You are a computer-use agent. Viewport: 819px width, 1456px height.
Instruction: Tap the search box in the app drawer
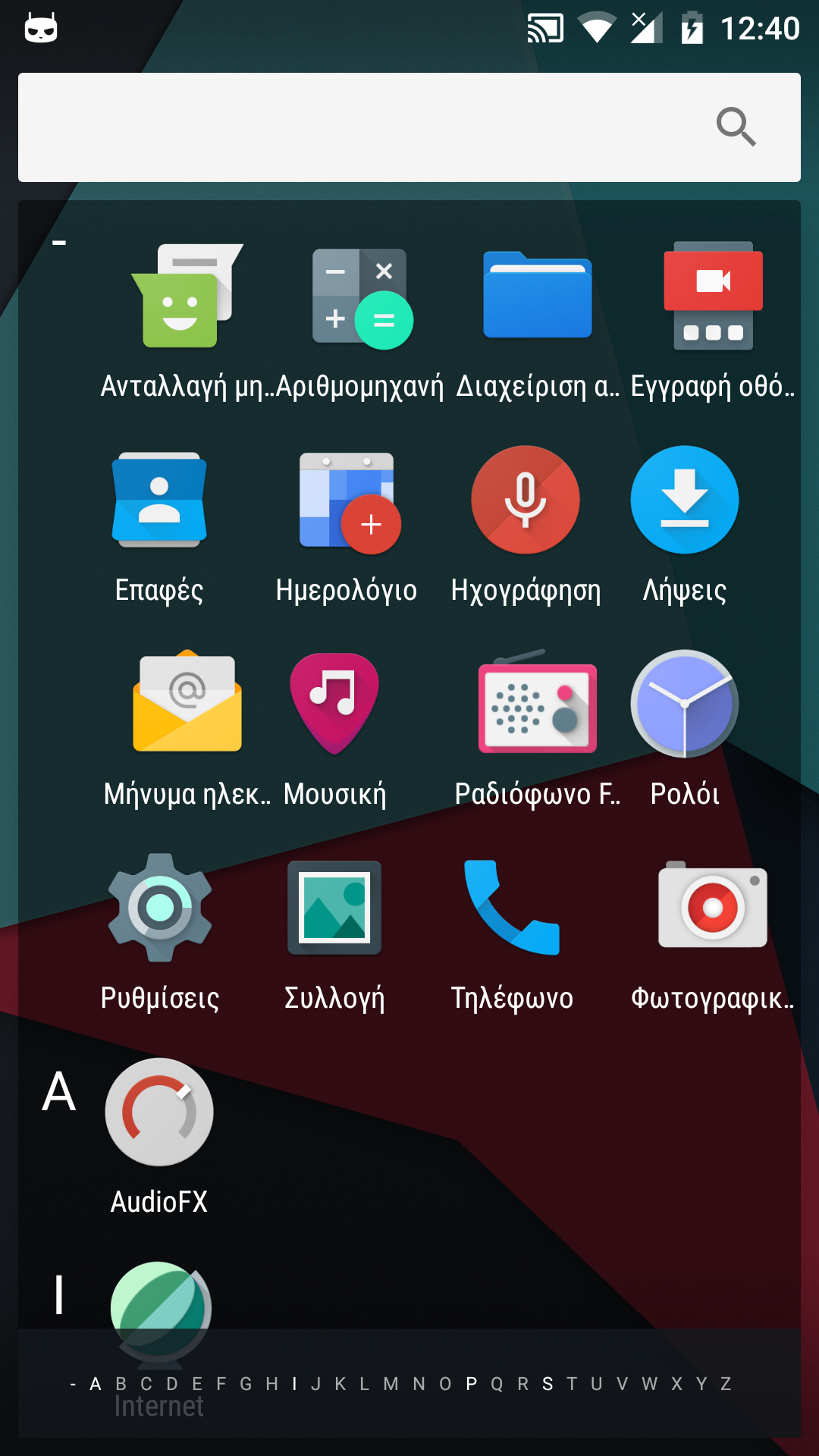tap(364, 127)
